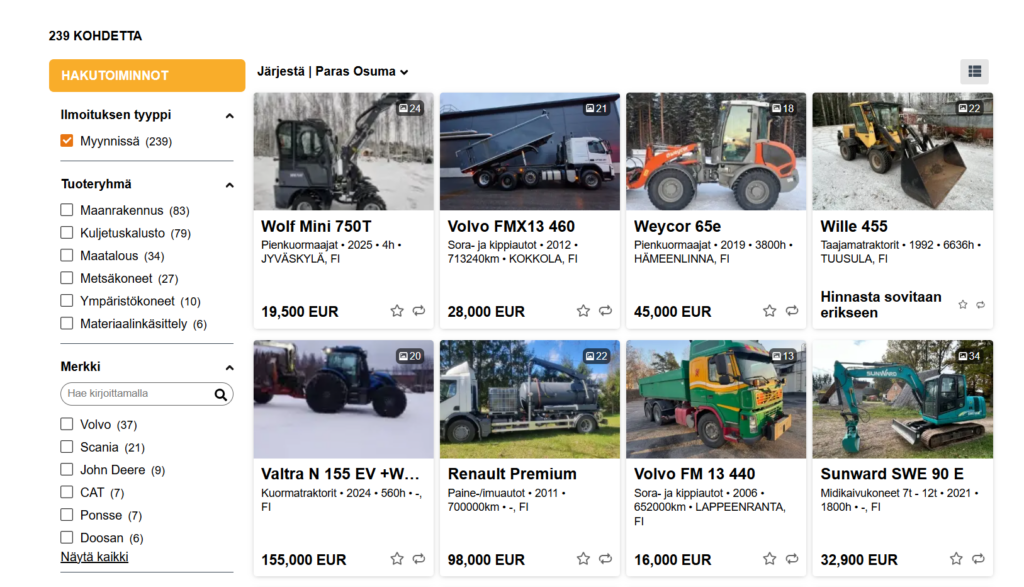The width and height of the screenshot is (1024, 587).
Task: Compare the Sunward SWE 90 E
Action: (978, 559)
